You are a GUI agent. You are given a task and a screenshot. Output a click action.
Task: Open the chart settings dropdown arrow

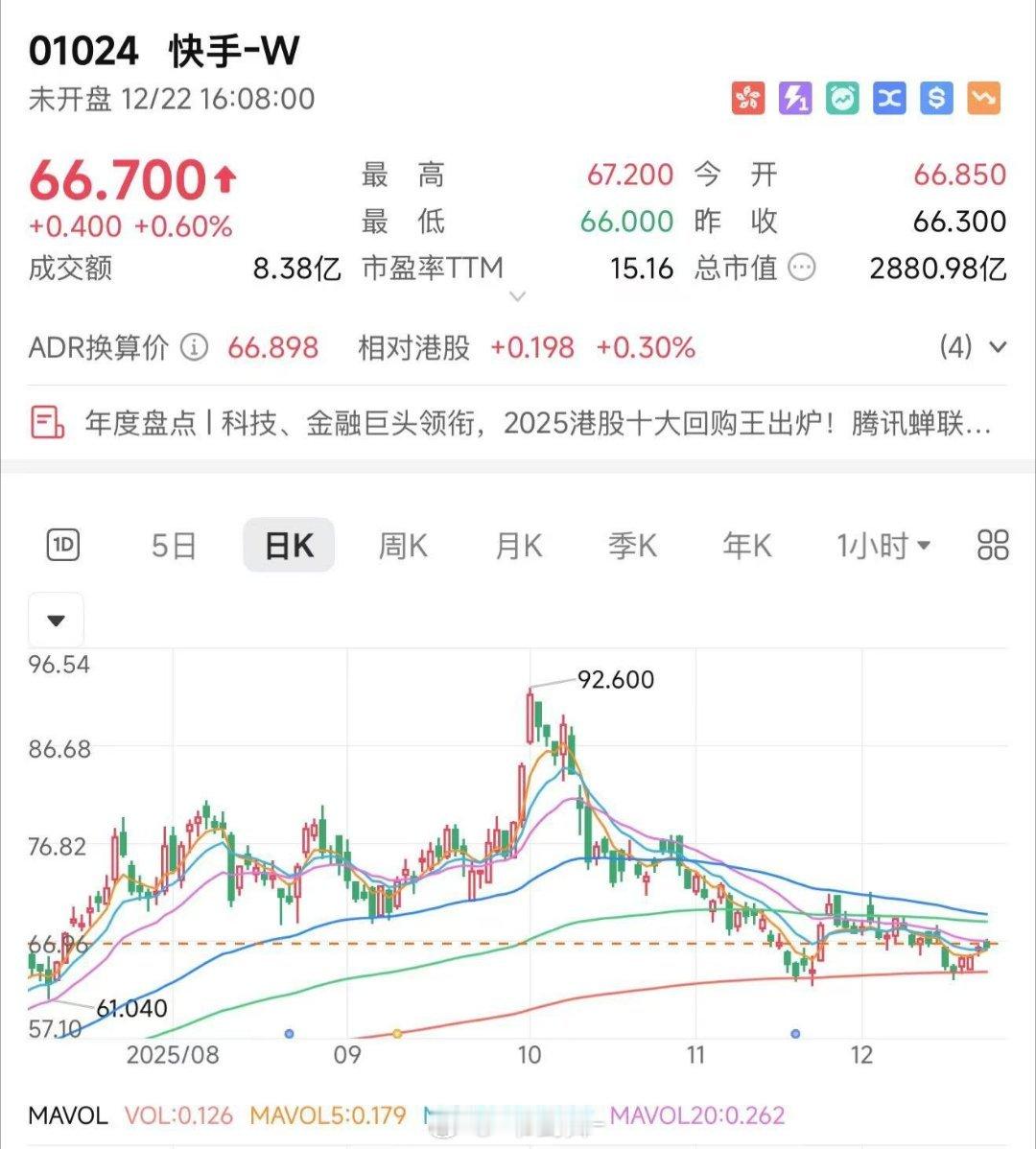57,620
